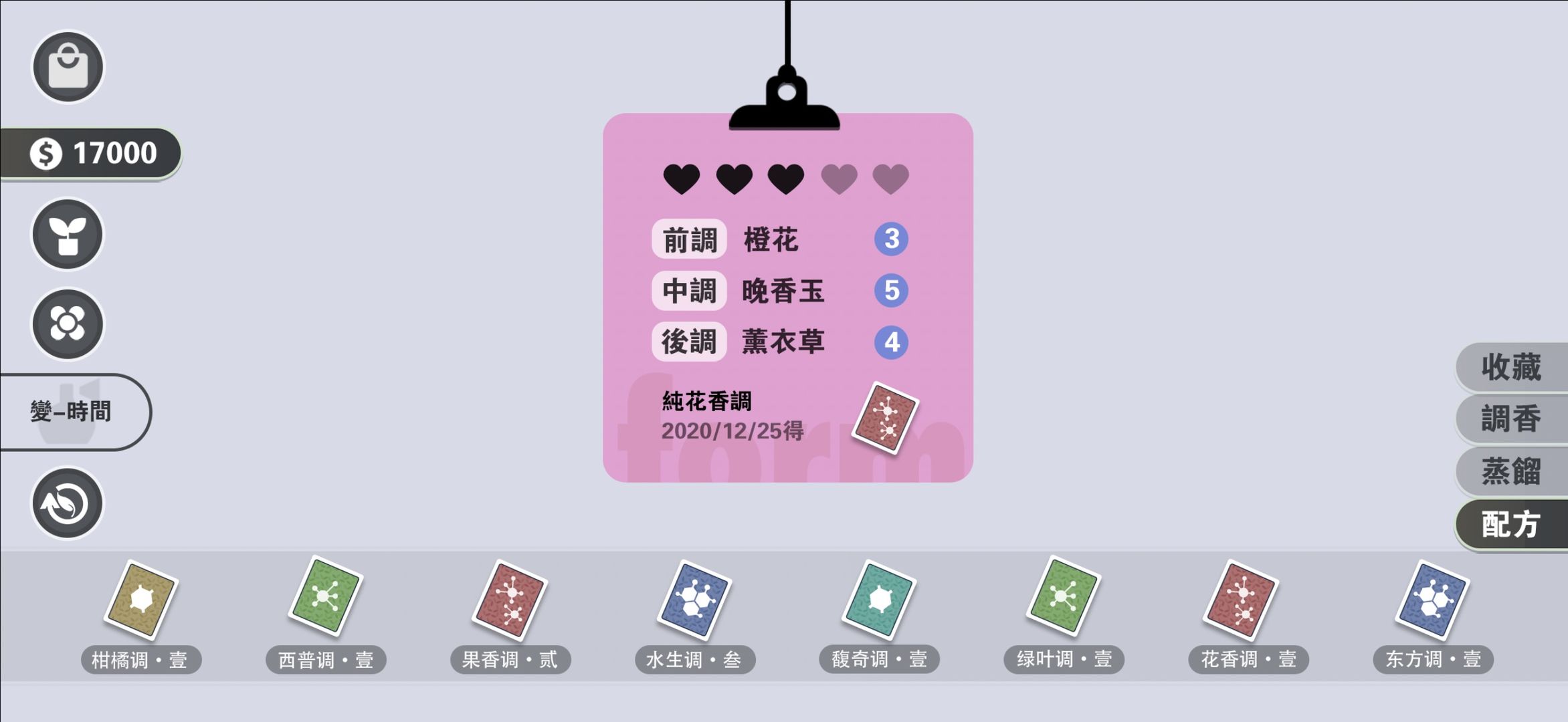
Task: Select the 西普调・壹 formula card
Action: point(326,596)
